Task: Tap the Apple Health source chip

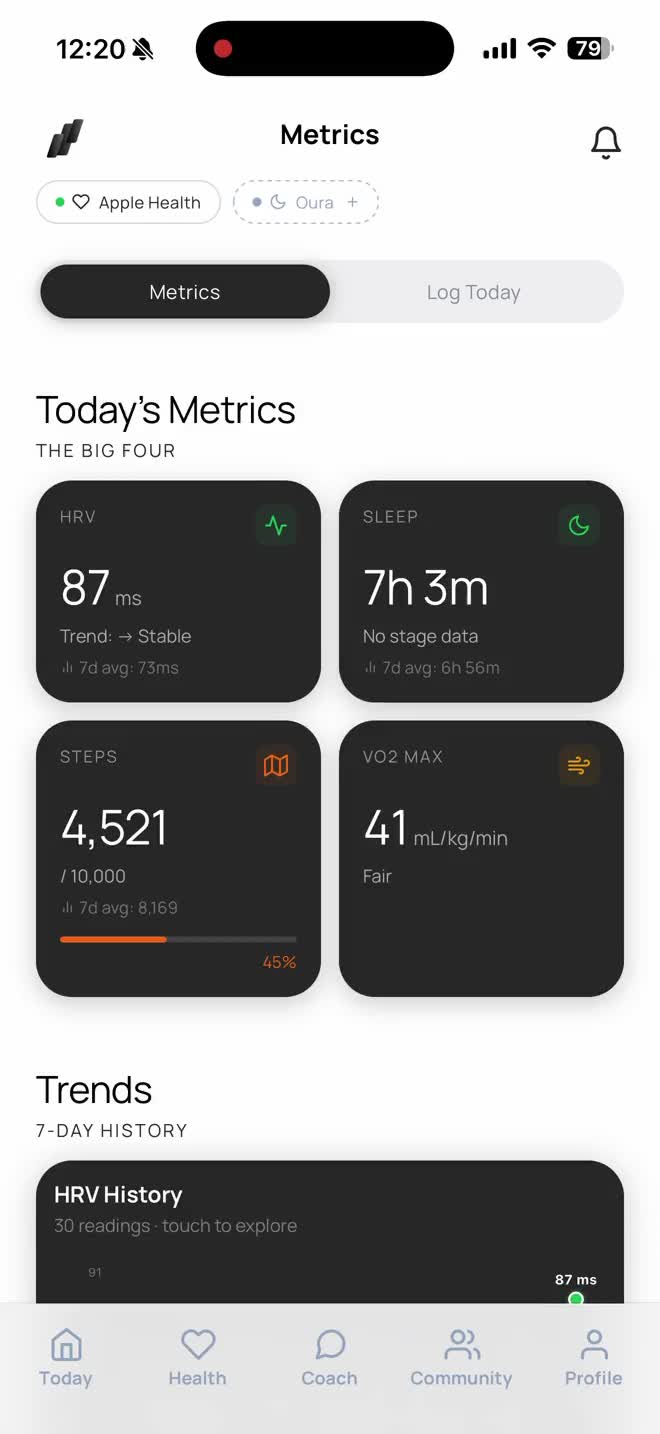Action: (128, 202)
